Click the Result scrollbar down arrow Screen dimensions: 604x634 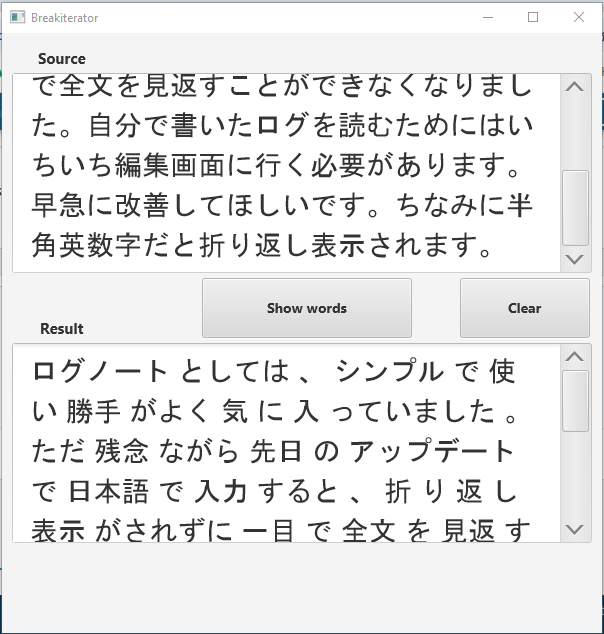[x=575, y=529]
